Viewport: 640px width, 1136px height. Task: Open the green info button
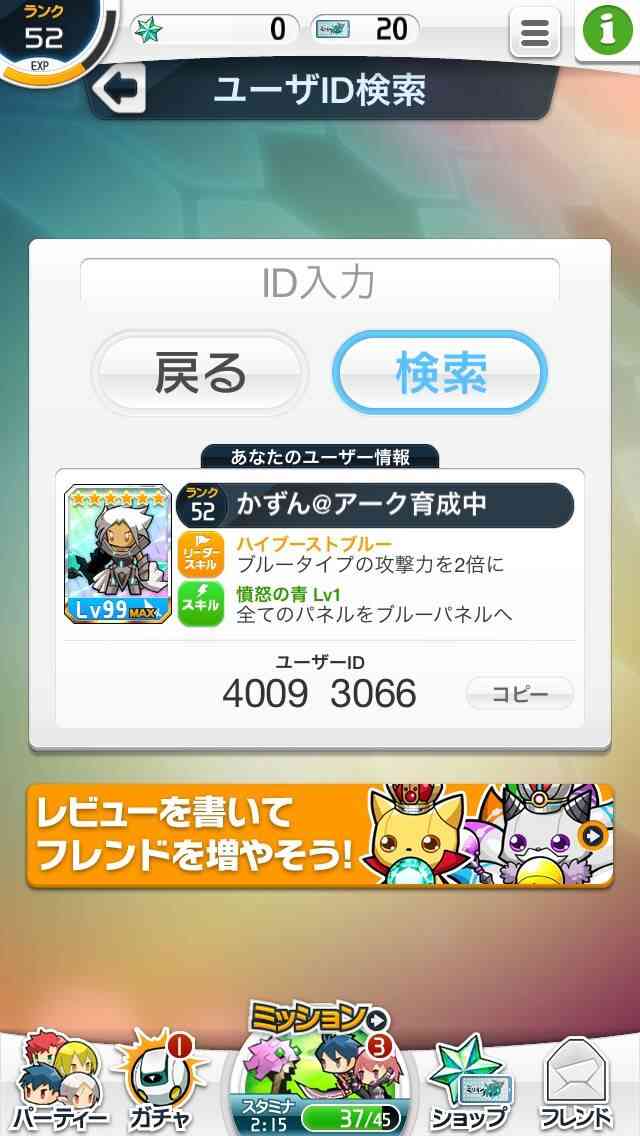(x=607, y=30)
